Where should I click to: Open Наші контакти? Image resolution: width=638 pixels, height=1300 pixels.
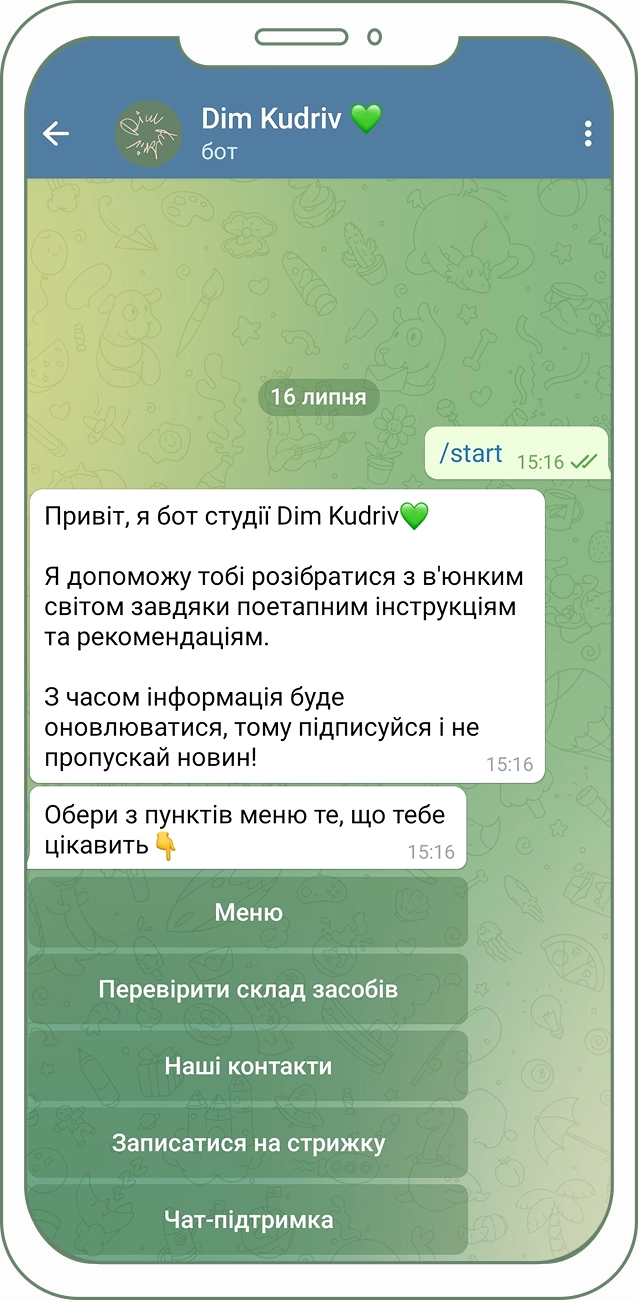[x=248, y=1066]
